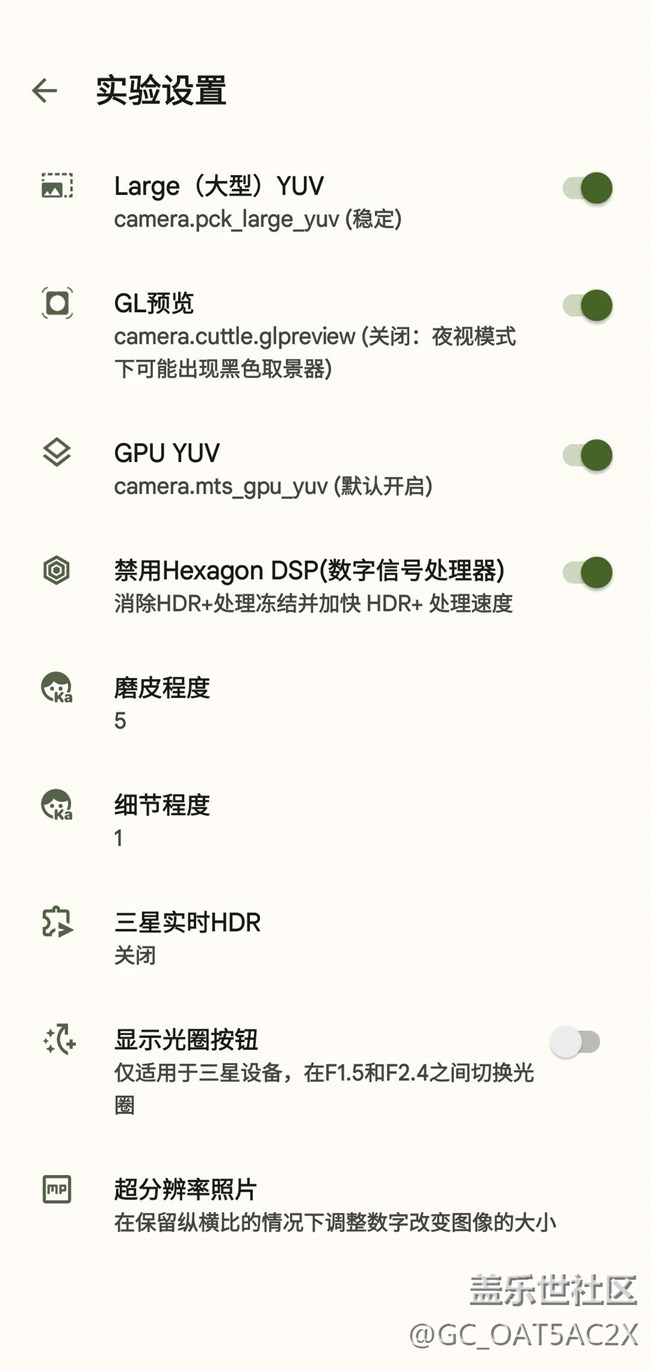650x1370 pixels.
Task: Open 超分辨率照片 settings
Action: click(325, 1205)
